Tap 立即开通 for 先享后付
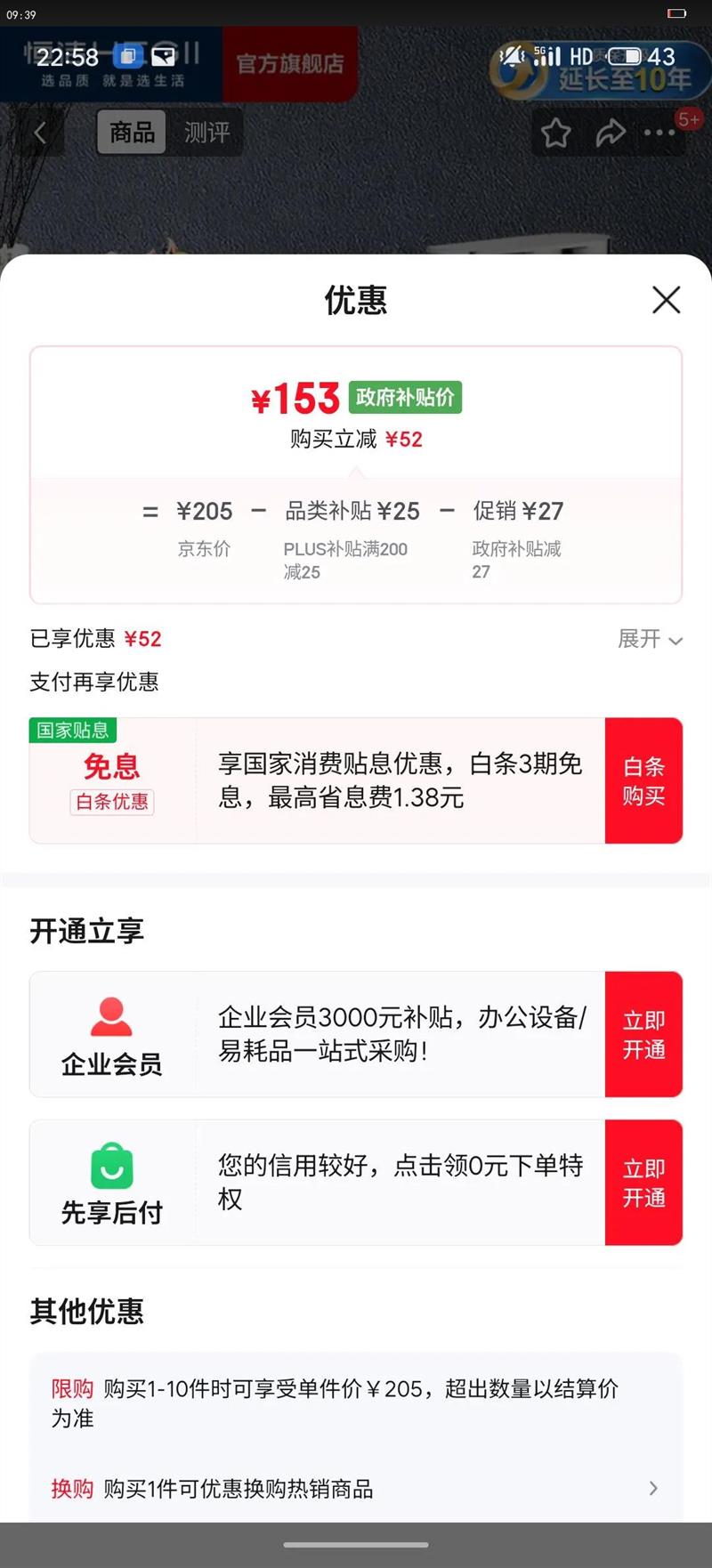The width and height of the screenshot is (712, 1568). tap(643, 1183)
